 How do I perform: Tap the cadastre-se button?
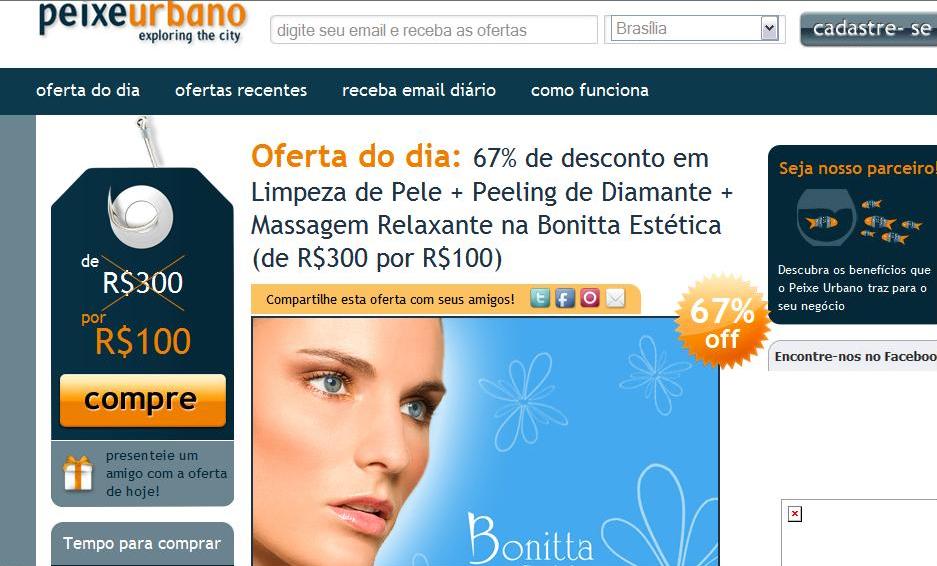pyautogui.click(x=868, y=29)
